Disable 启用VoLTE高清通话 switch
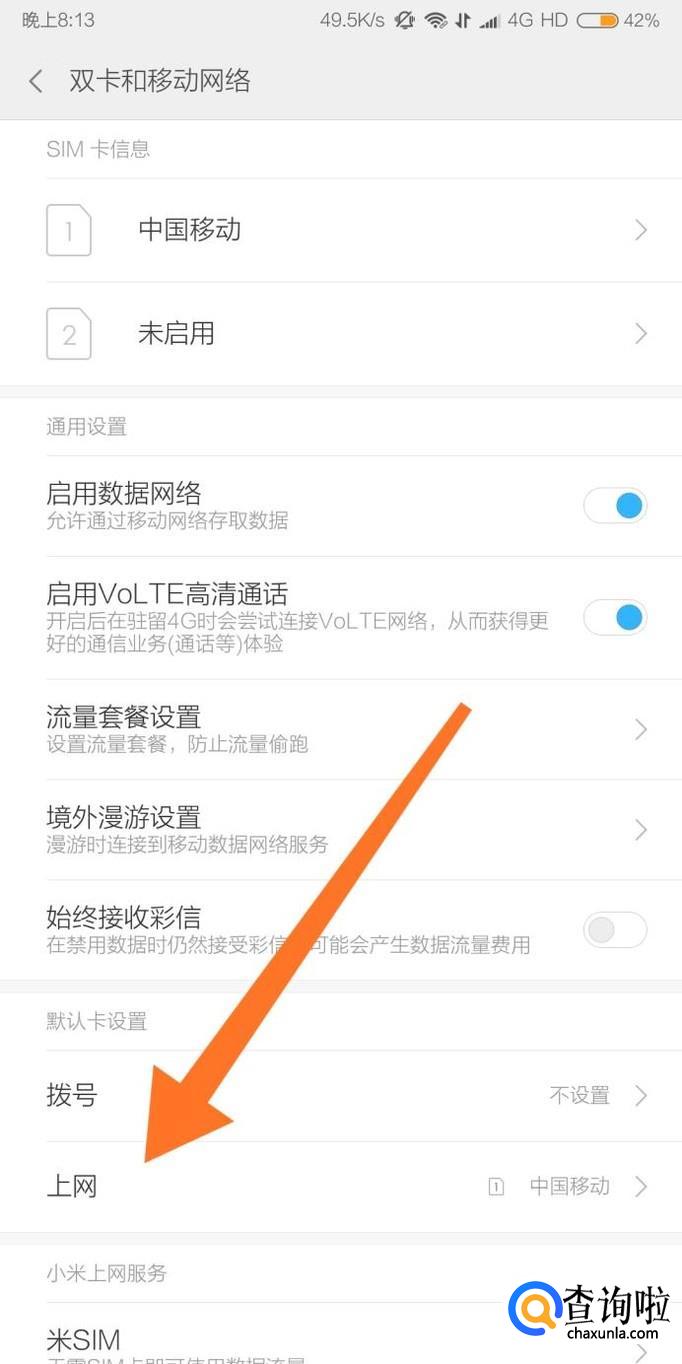The height and width of the screenshot is (1364, 682). pos(615,618)
